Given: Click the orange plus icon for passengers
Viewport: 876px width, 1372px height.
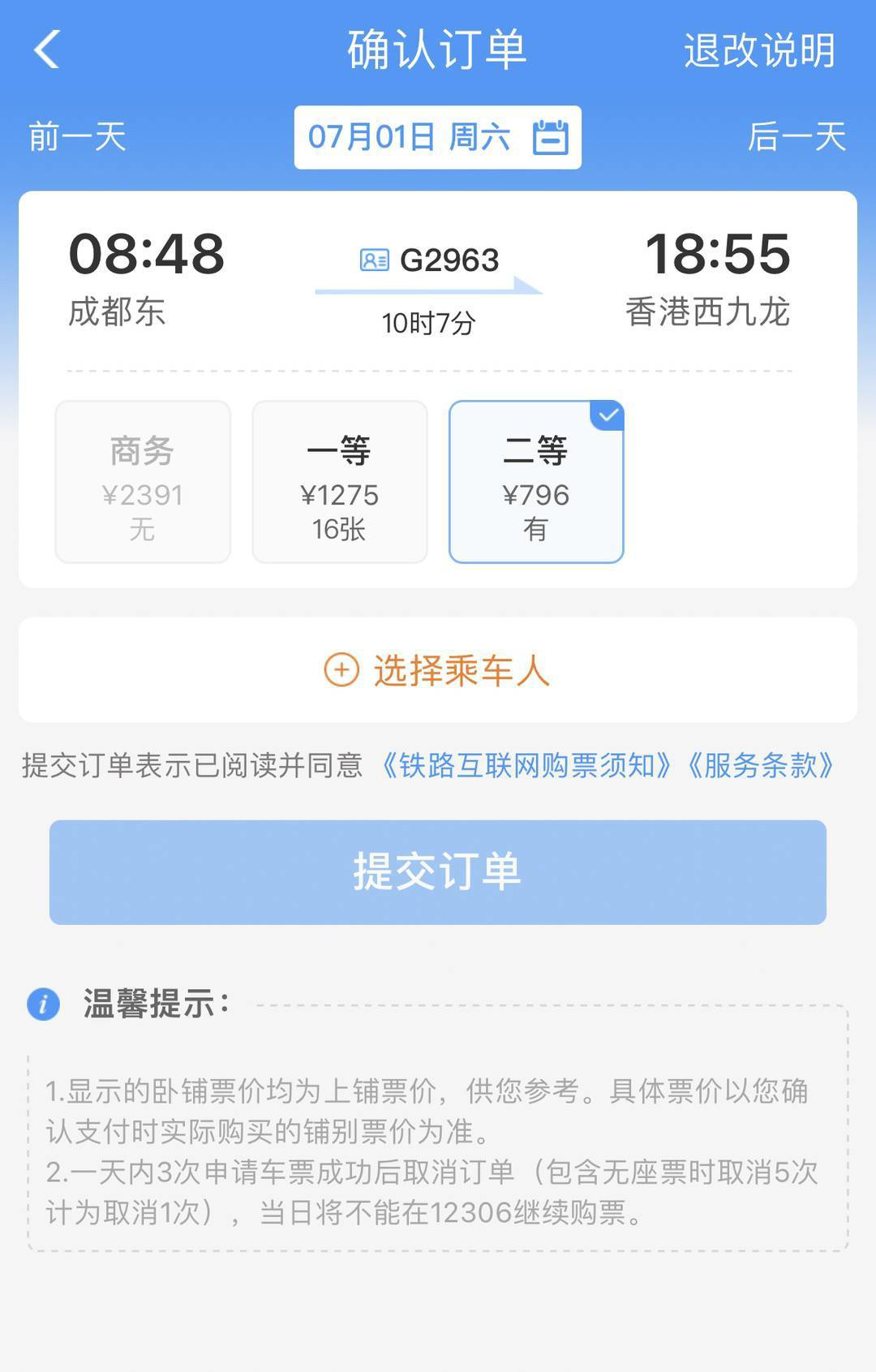Looking at the screenshot, I should click(x=343, y=669).
